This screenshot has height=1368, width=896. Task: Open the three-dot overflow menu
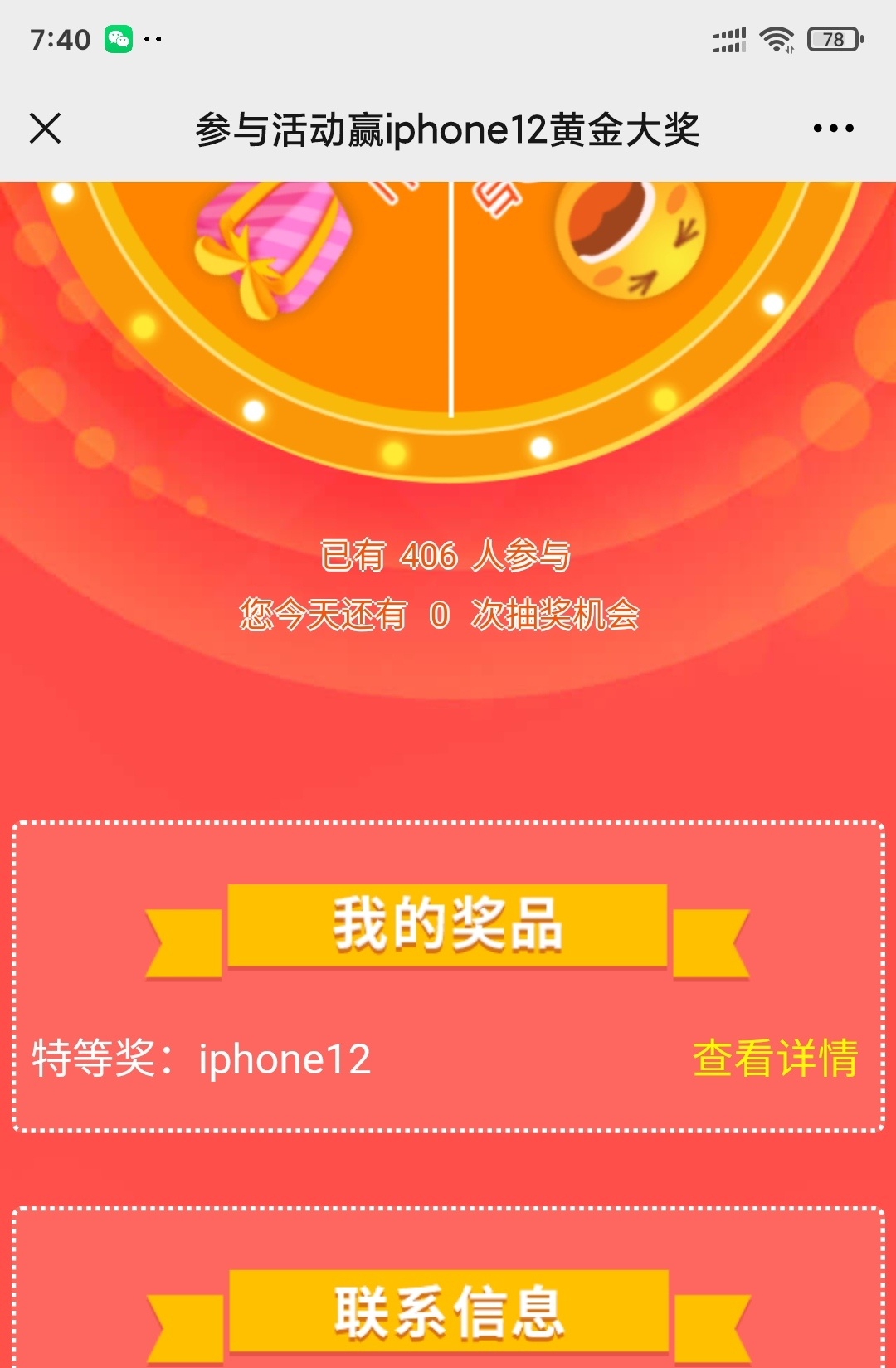[x=833, y=129]
